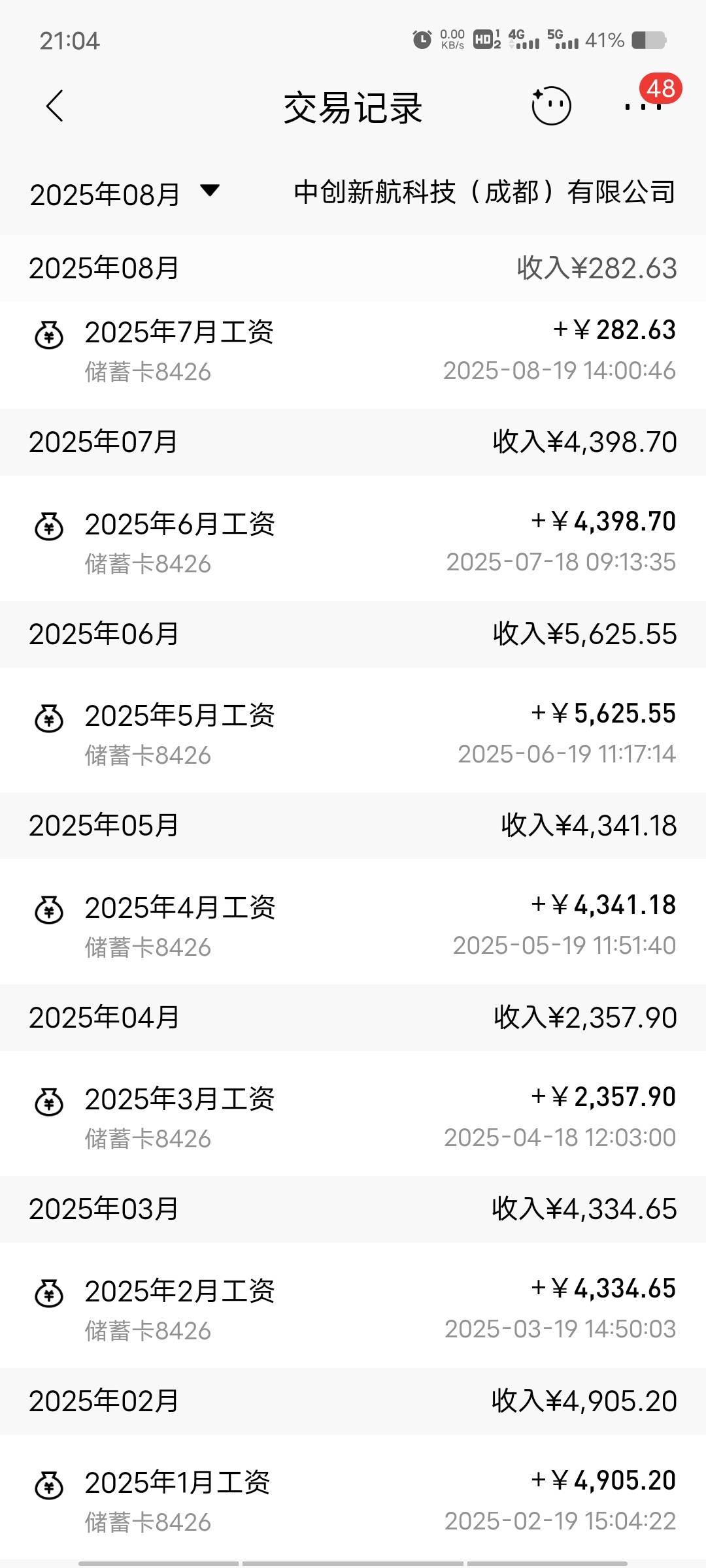Go back from the 交易记录 page

pos(55,106)
